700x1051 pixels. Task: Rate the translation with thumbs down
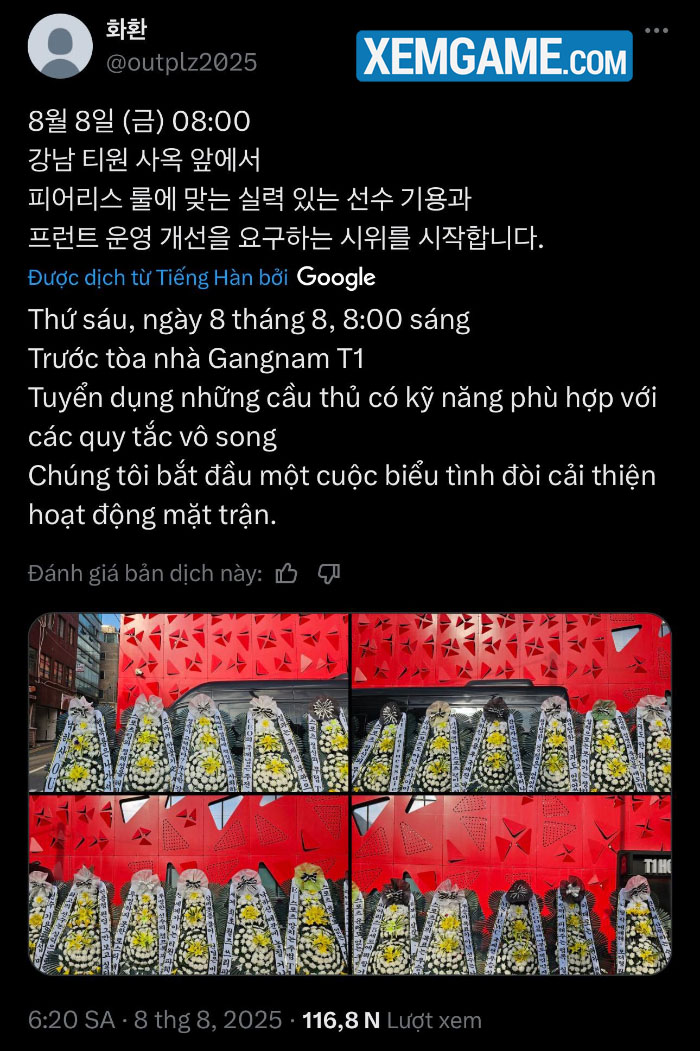click(329, 573)
